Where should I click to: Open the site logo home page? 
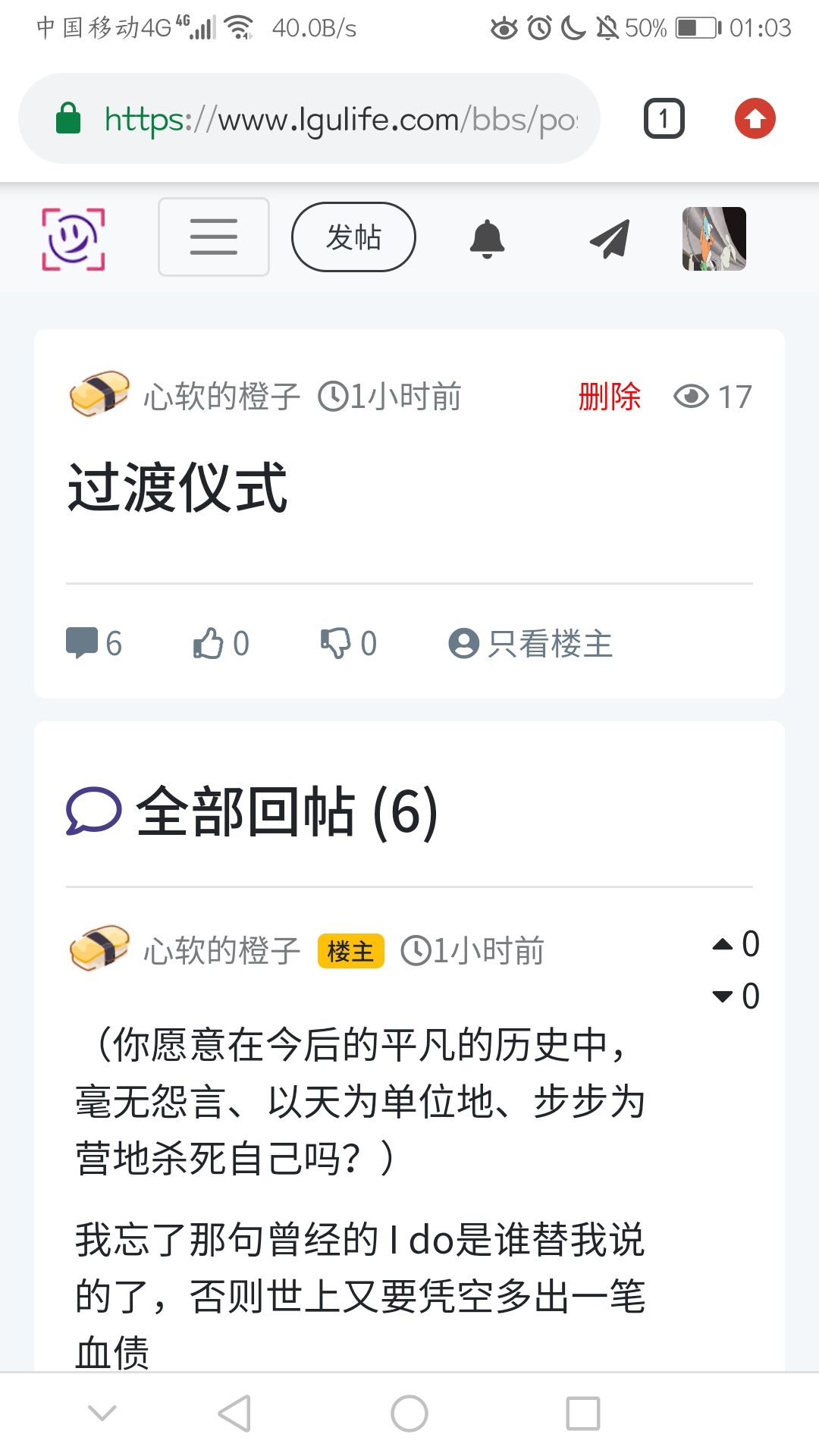click(74, 239)
